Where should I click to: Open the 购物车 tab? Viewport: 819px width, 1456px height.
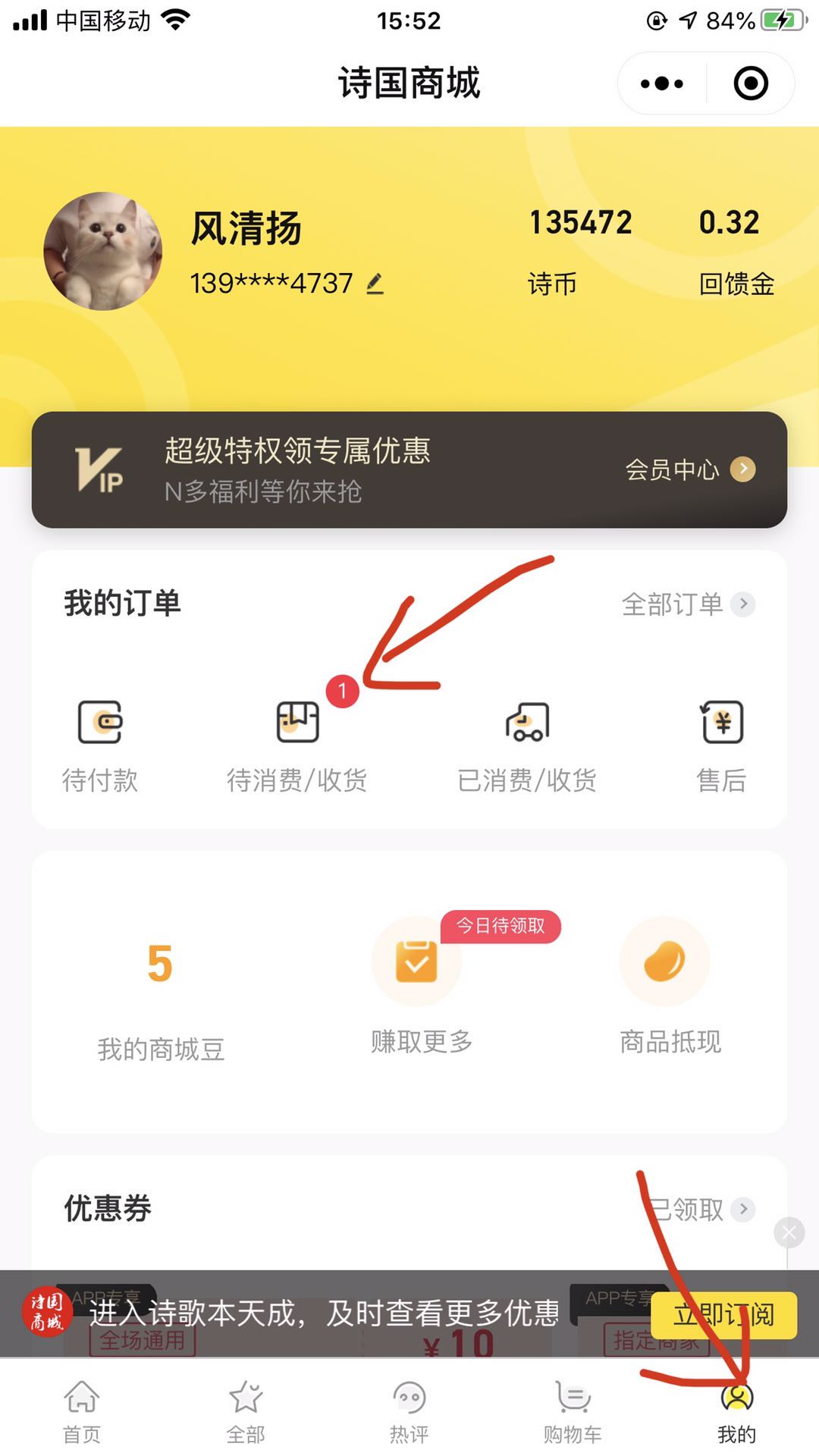point(573,1410)
